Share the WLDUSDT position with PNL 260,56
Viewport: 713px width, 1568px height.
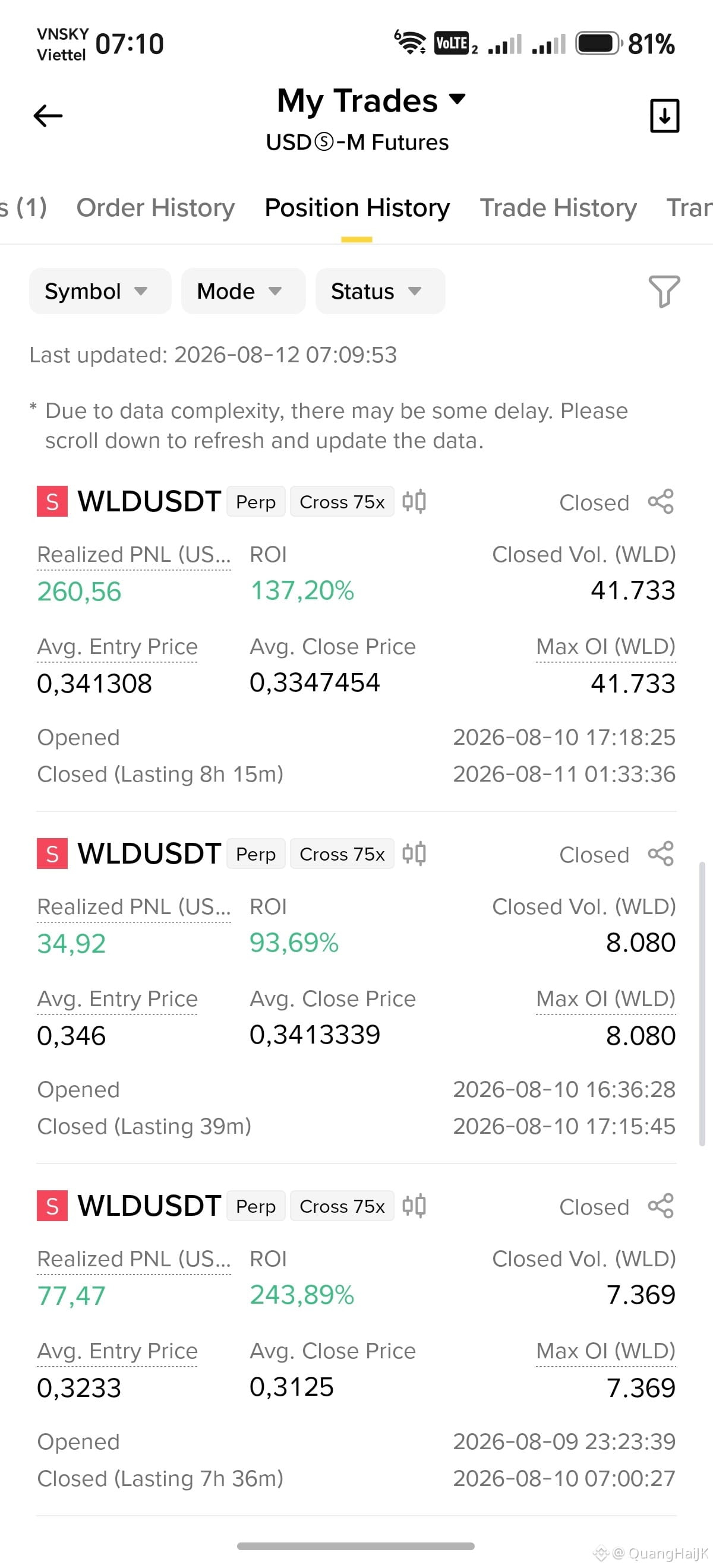661,501
